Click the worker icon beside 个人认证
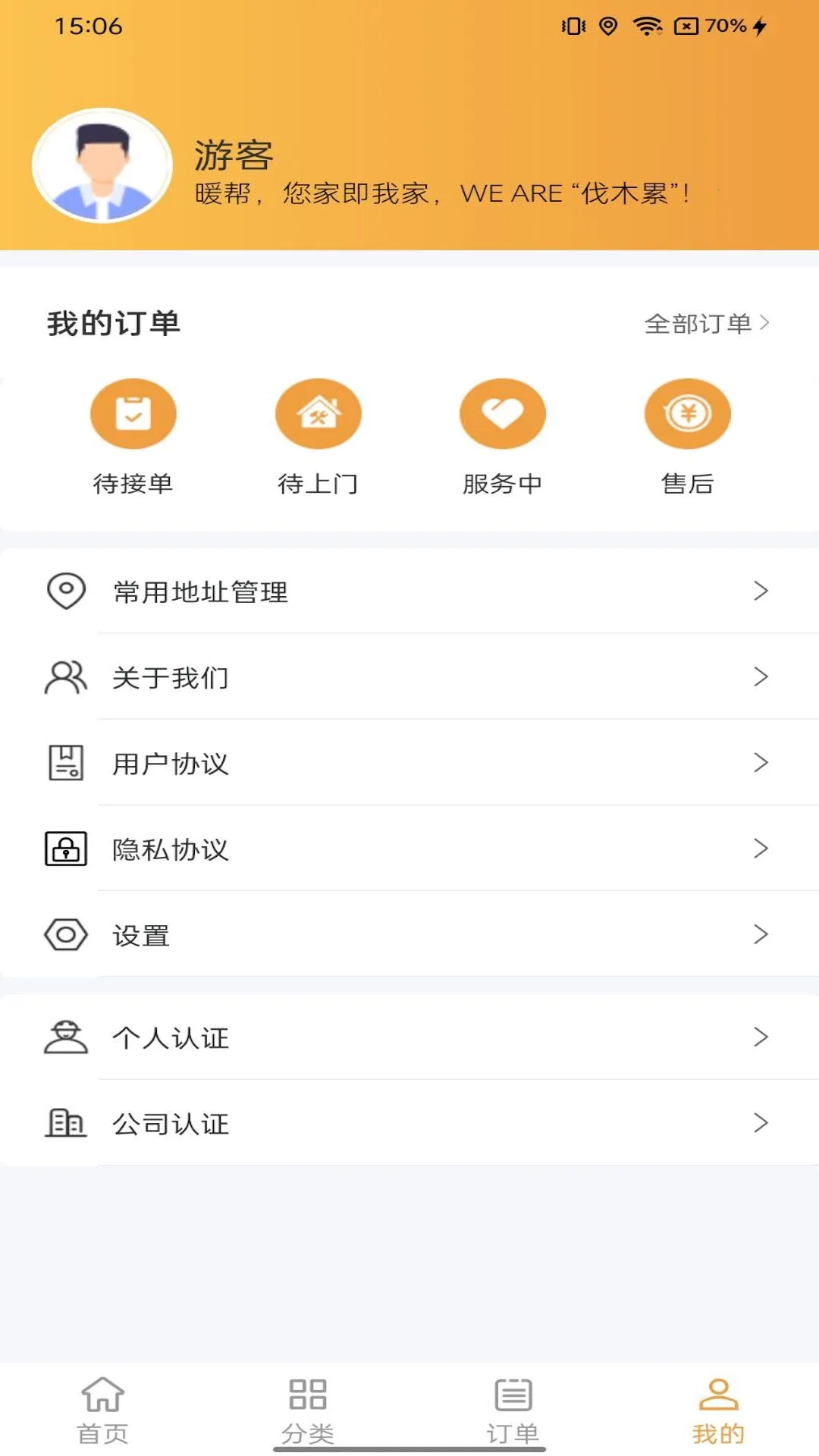 click(65, 1037)
